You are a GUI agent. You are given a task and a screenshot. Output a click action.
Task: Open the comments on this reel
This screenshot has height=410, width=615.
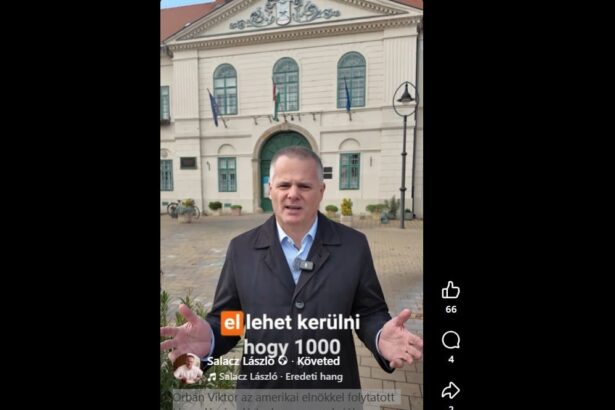(x=450, y=340)
